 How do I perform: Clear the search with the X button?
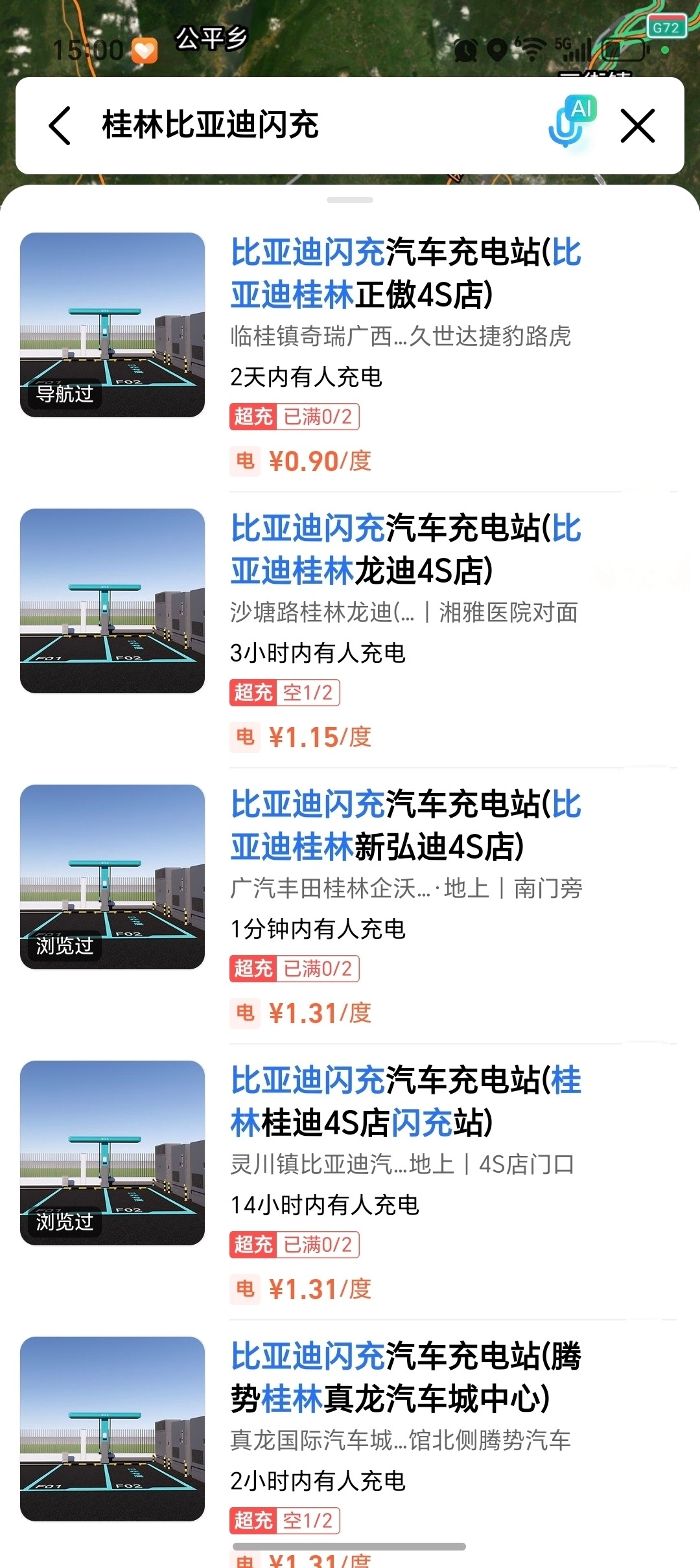click(638, 126)
